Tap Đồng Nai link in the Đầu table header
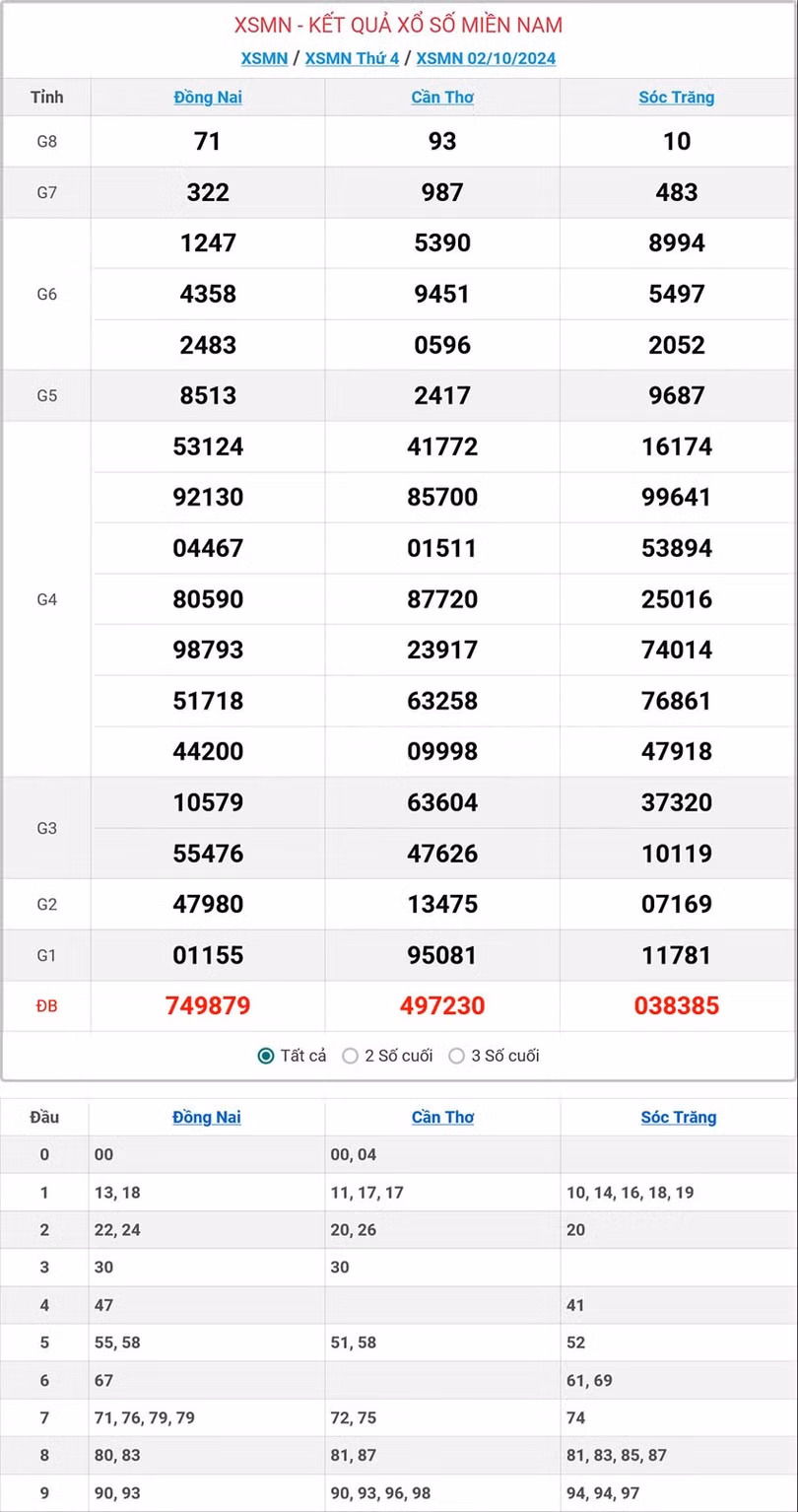 (207, 1117)
